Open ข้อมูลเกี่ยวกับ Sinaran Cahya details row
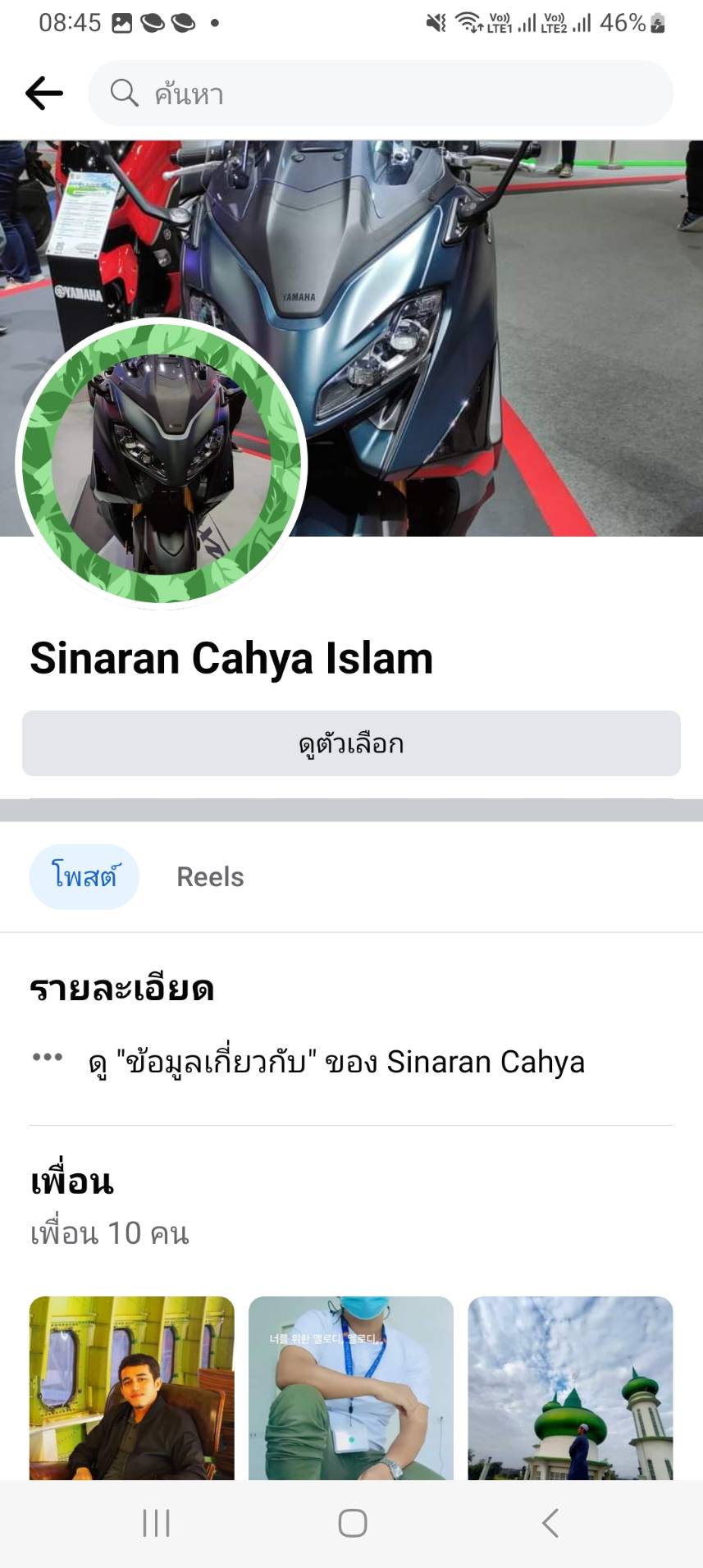 click(336, 1062)
